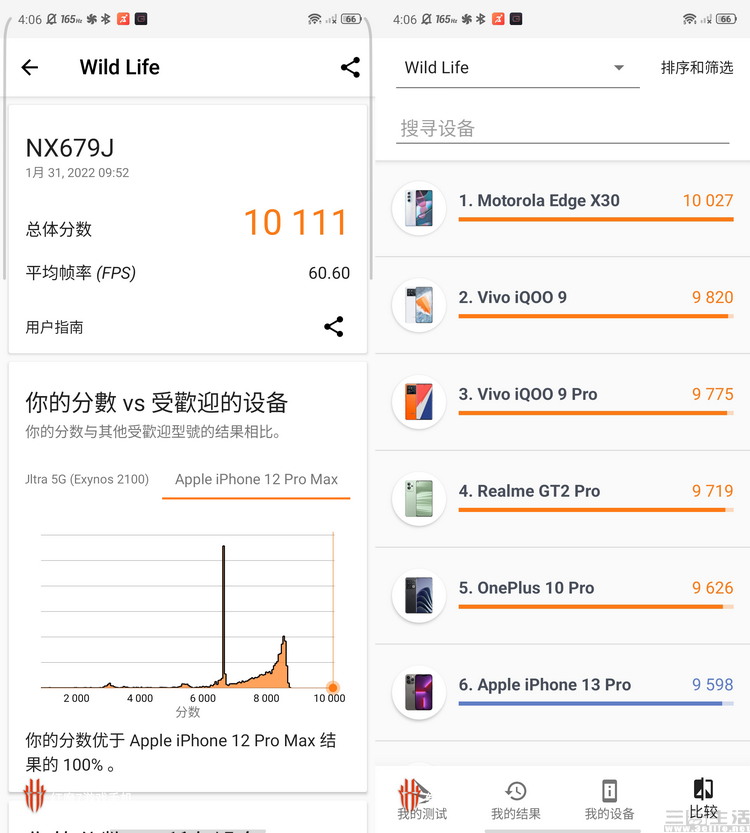Switch to the Apple iPhone 12 Pro Max tab
This screenshot has height=833, width=750.
click(256, 479)
